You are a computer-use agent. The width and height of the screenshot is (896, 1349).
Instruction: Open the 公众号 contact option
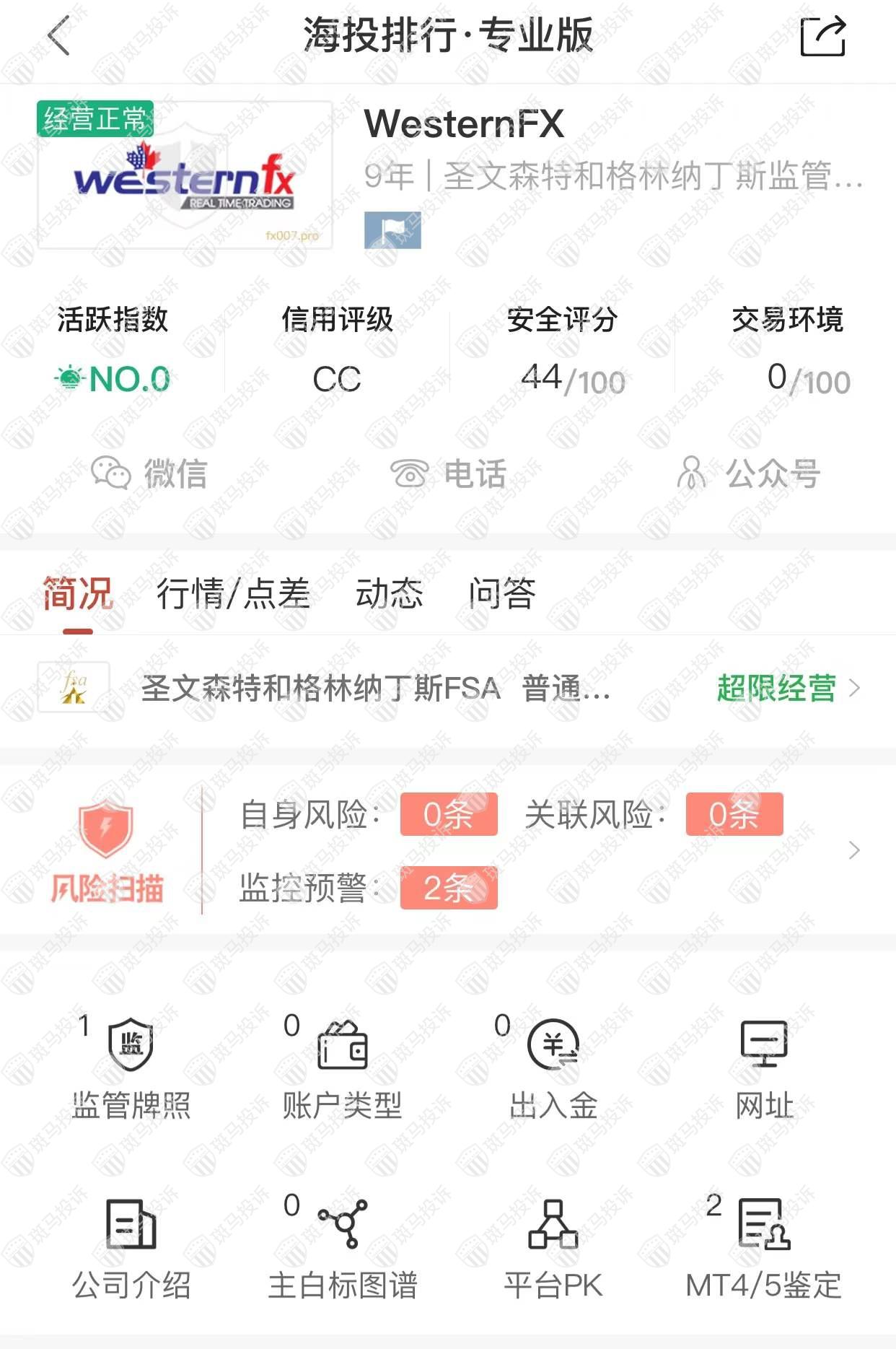pyautogui.click(x=748, y=473)
